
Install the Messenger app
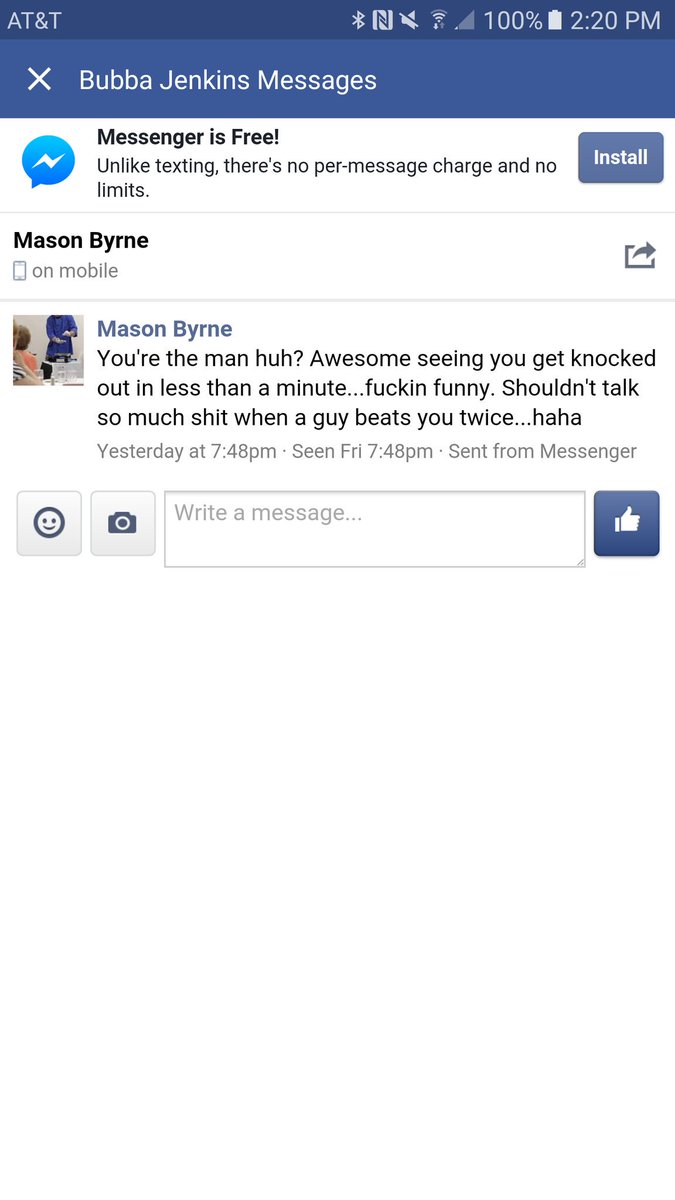[620, 157]
